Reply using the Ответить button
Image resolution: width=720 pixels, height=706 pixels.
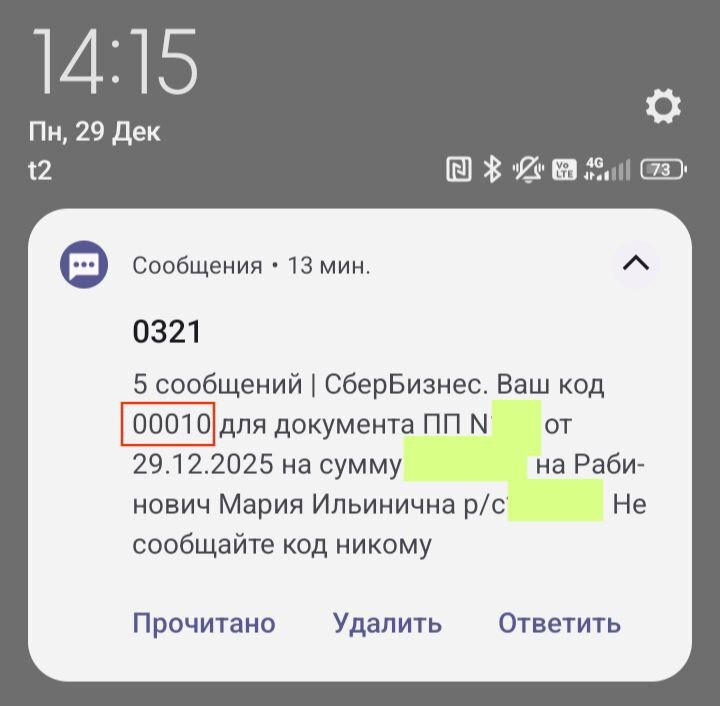click(x=560, y=623)
